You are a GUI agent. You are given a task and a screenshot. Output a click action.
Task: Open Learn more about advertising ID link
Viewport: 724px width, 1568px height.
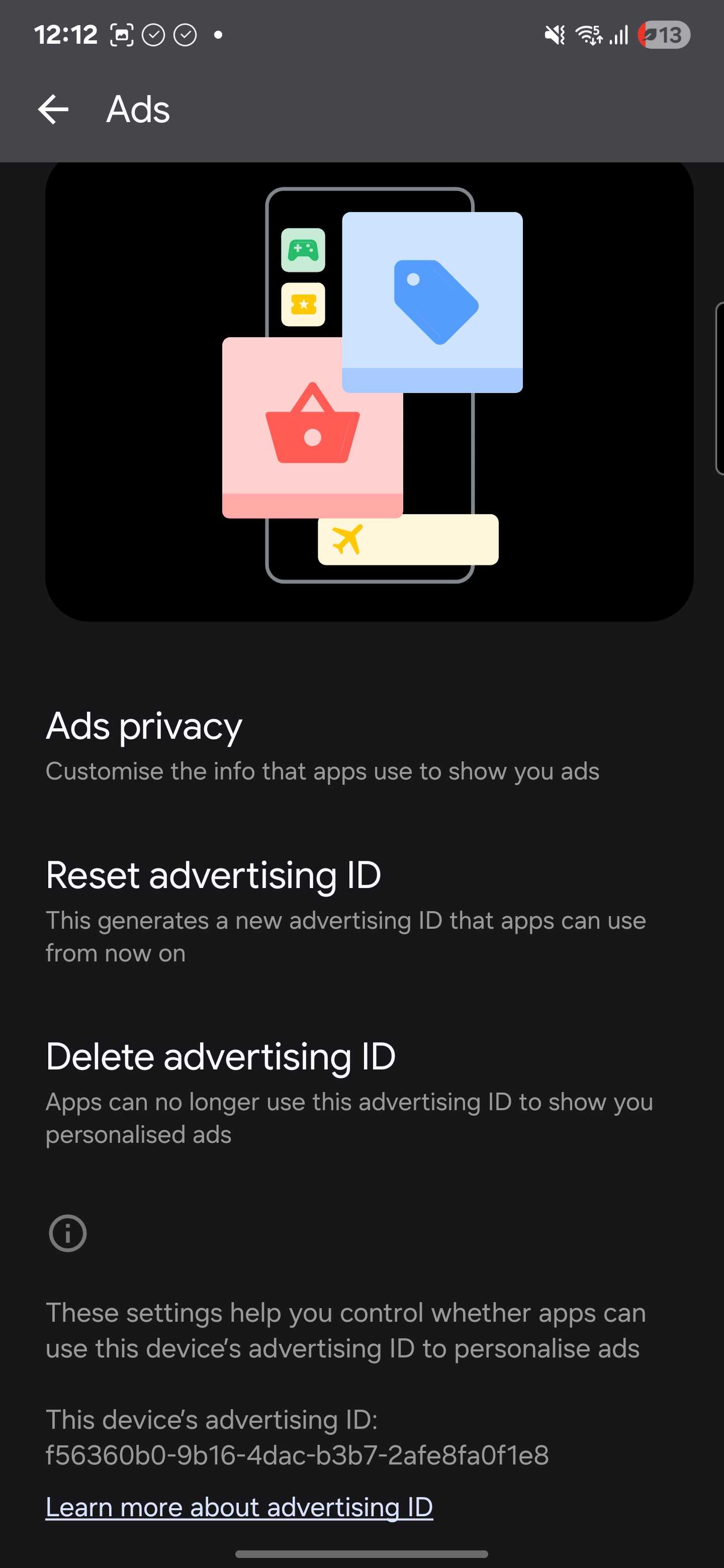[239, 1507]
